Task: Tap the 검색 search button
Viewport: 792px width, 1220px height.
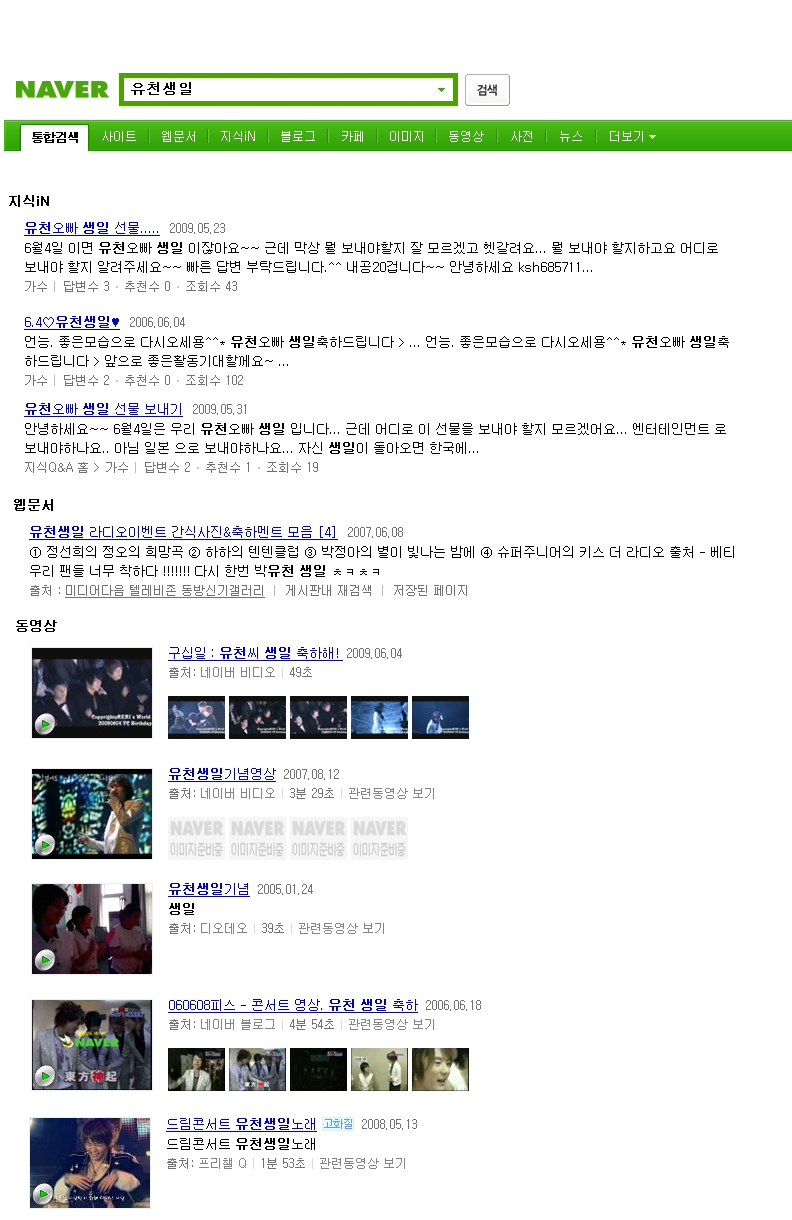Action: point(487,90)
